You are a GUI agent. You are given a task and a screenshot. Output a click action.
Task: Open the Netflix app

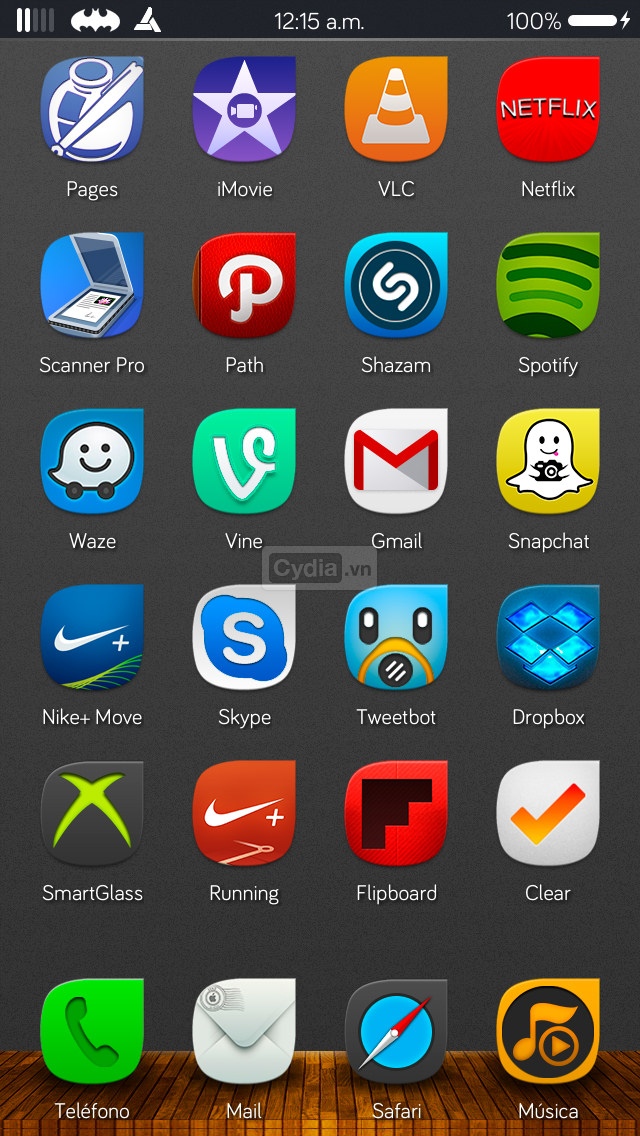tap(548, 110)
